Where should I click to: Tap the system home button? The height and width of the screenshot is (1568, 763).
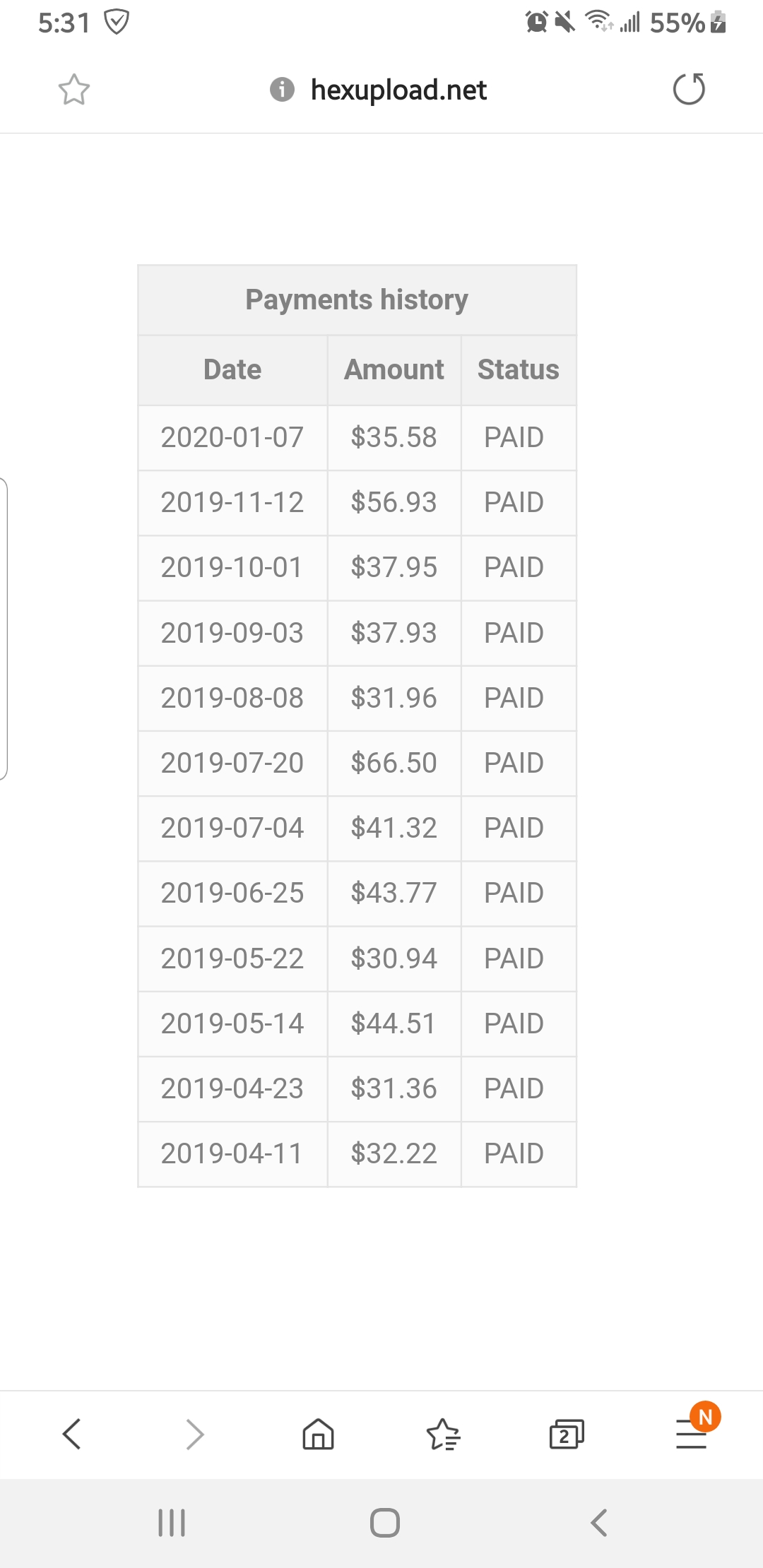384,1522
